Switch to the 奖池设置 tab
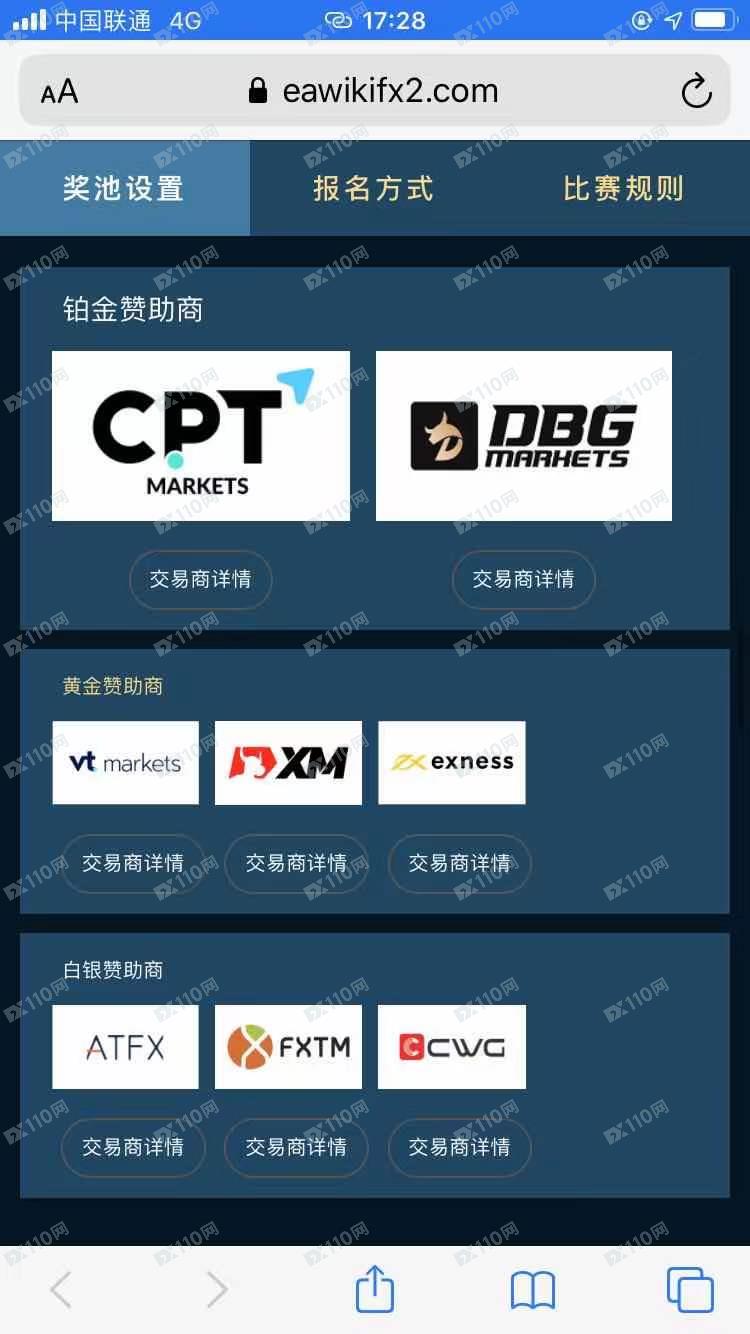The image size is (750, 1334). click(x=124, y=188)
